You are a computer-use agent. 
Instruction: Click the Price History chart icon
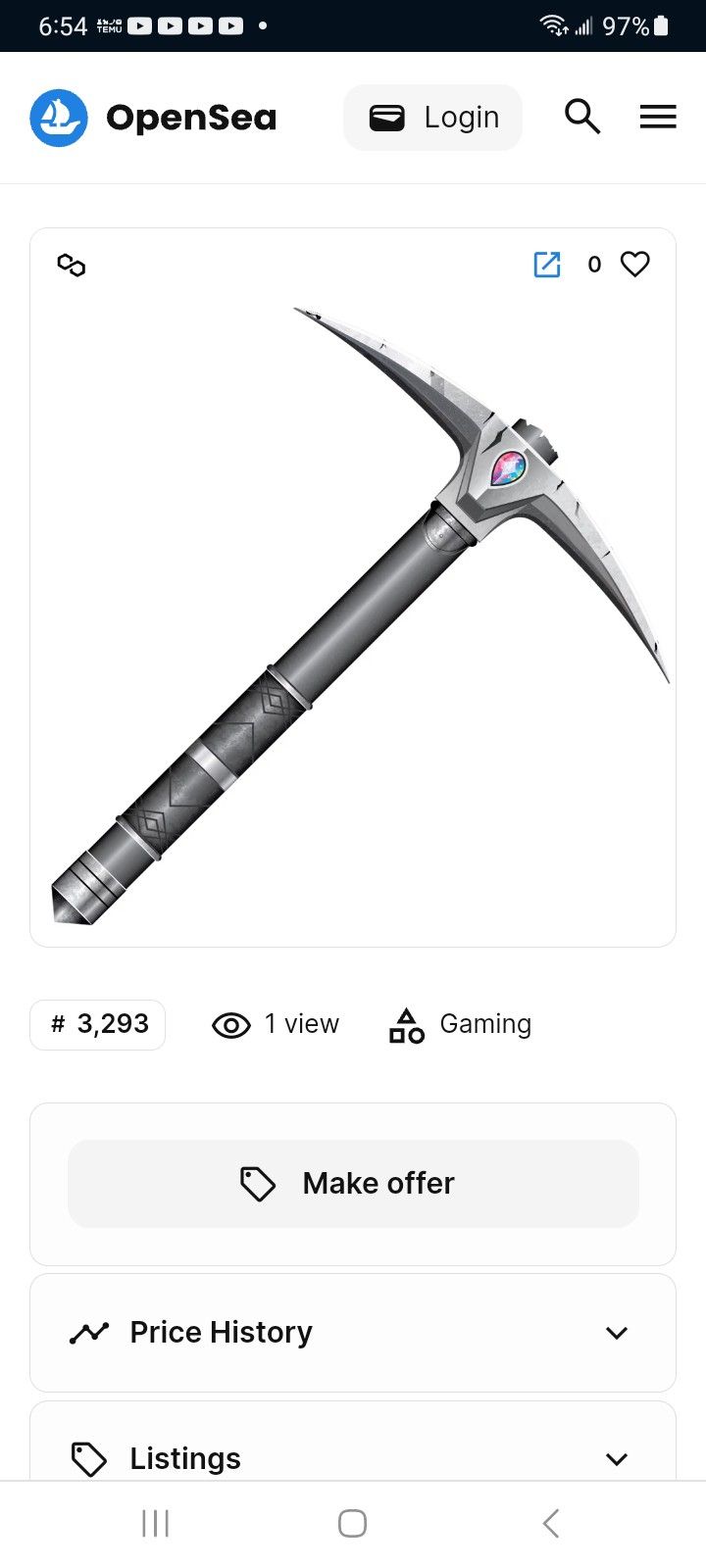coord(89,1333)
